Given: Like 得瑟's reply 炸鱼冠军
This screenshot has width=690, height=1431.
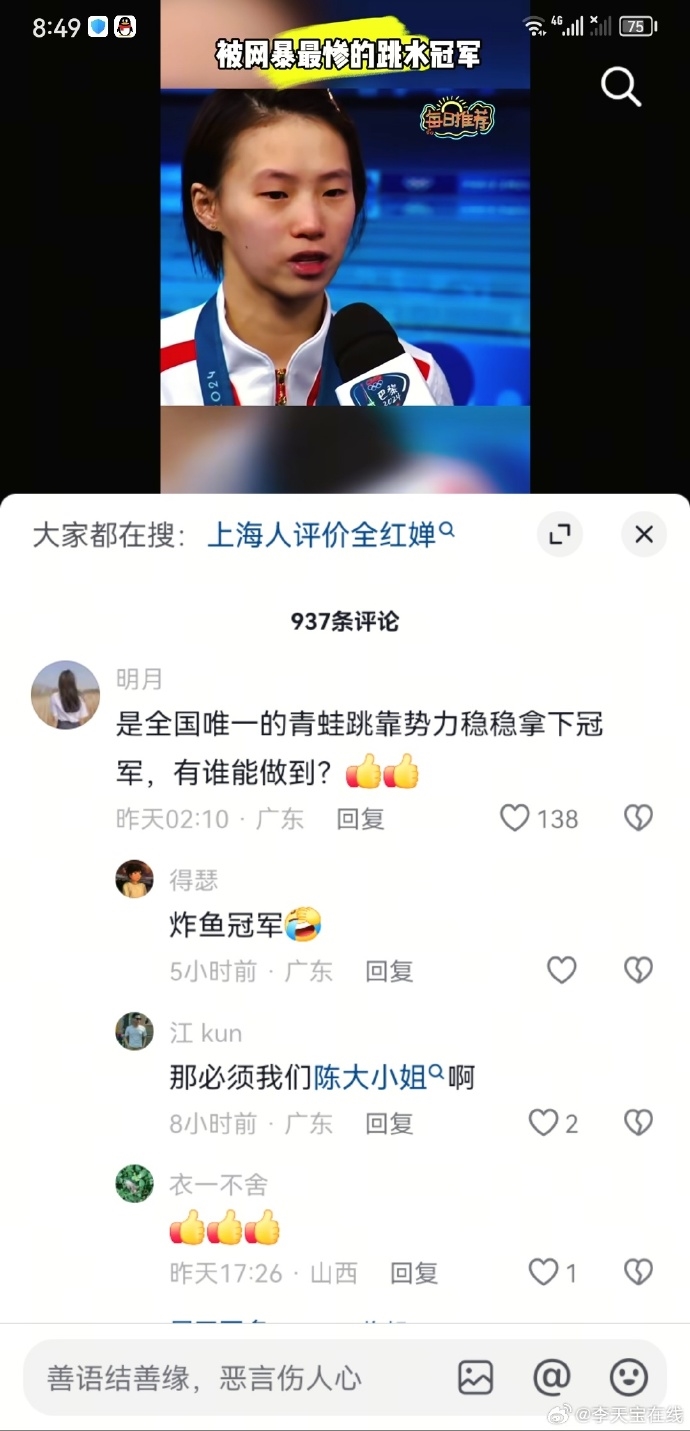Looking at the screenshot, I should (562, 970).
